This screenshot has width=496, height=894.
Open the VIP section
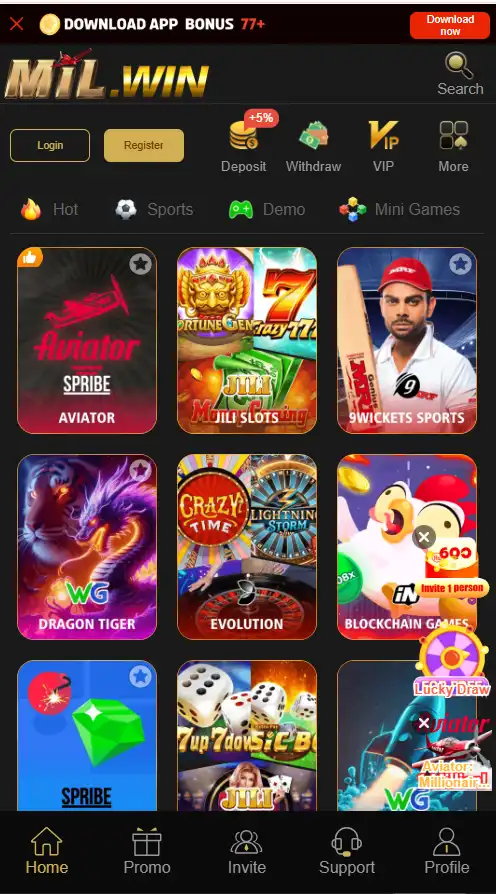pos(383,146)
